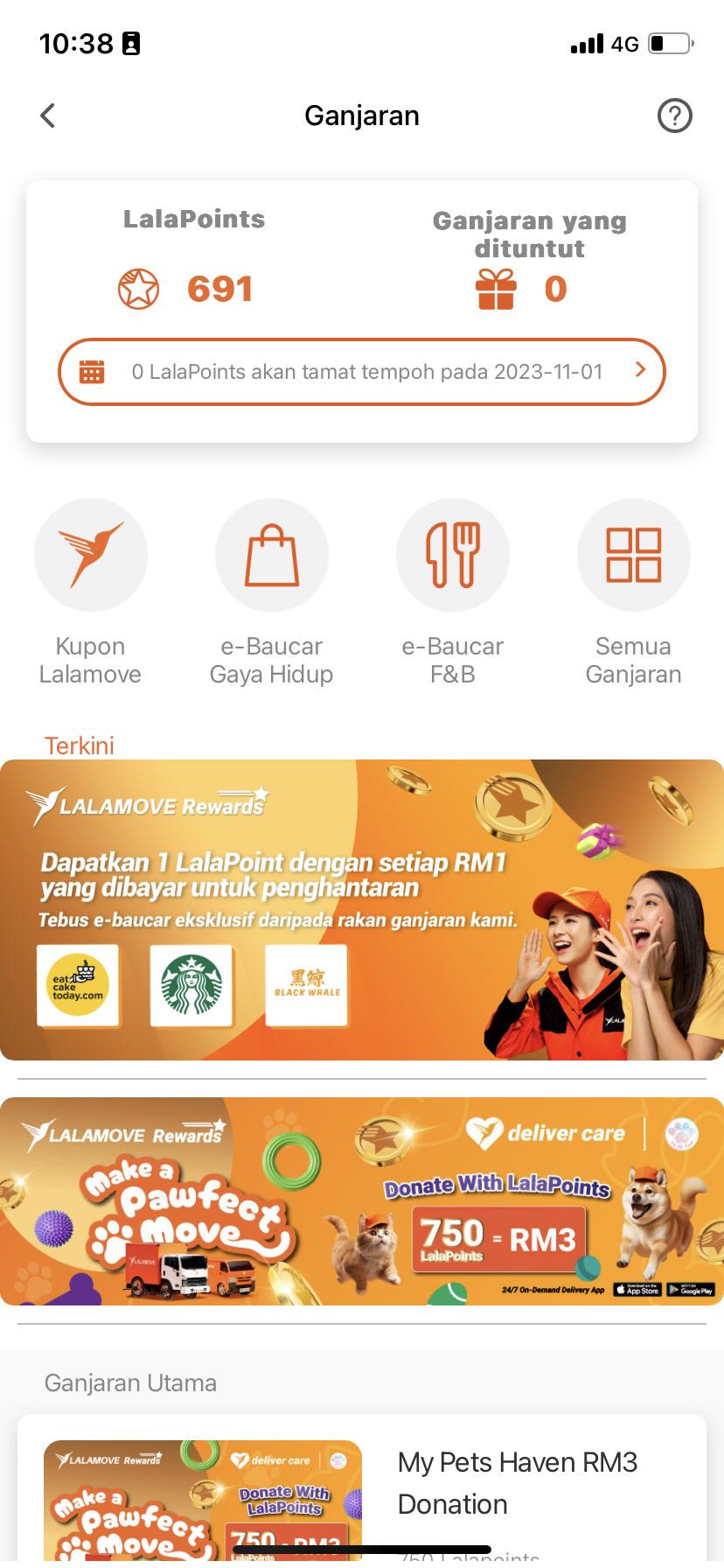View Semua Ganjaran
This screenshot has height=1568, width=724.
[x=633, y=556]
